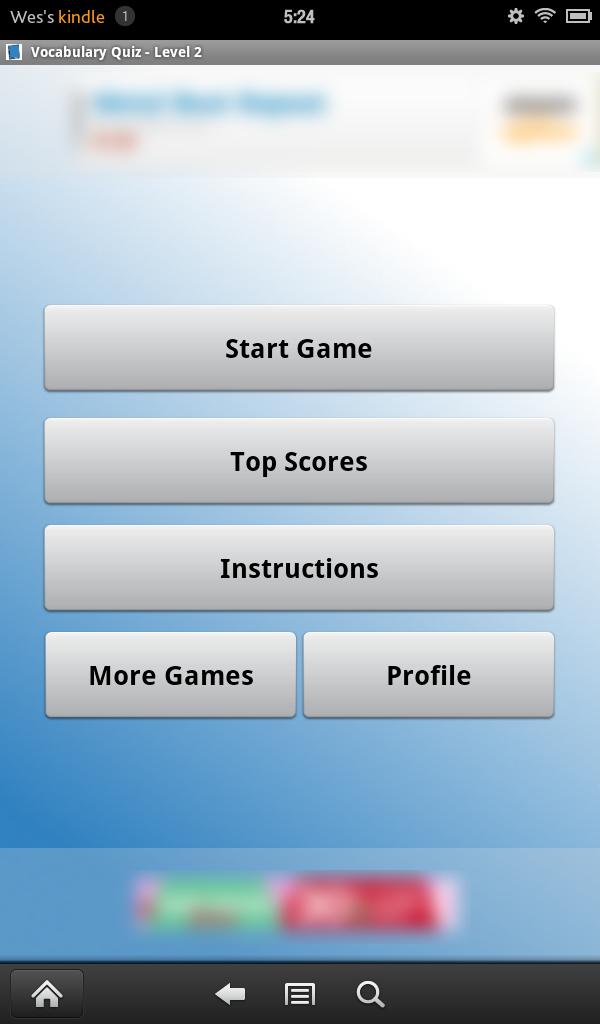Open the menu icon in the bottom bar
The height and width of the screenshot is (1024, 600).
(300, 993)
